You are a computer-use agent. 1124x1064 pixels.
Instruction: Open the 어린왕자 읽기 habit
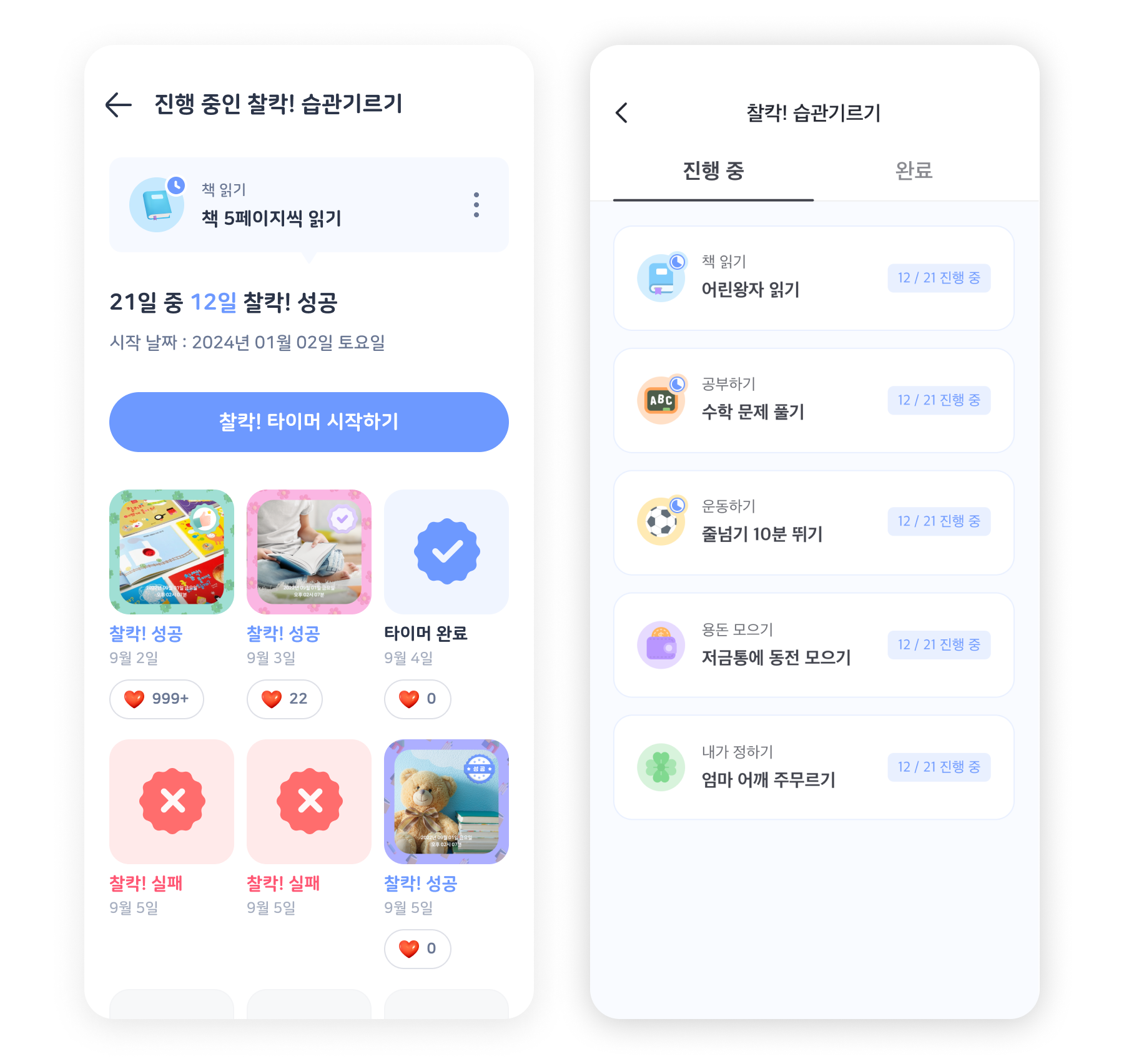click(814, 278)
